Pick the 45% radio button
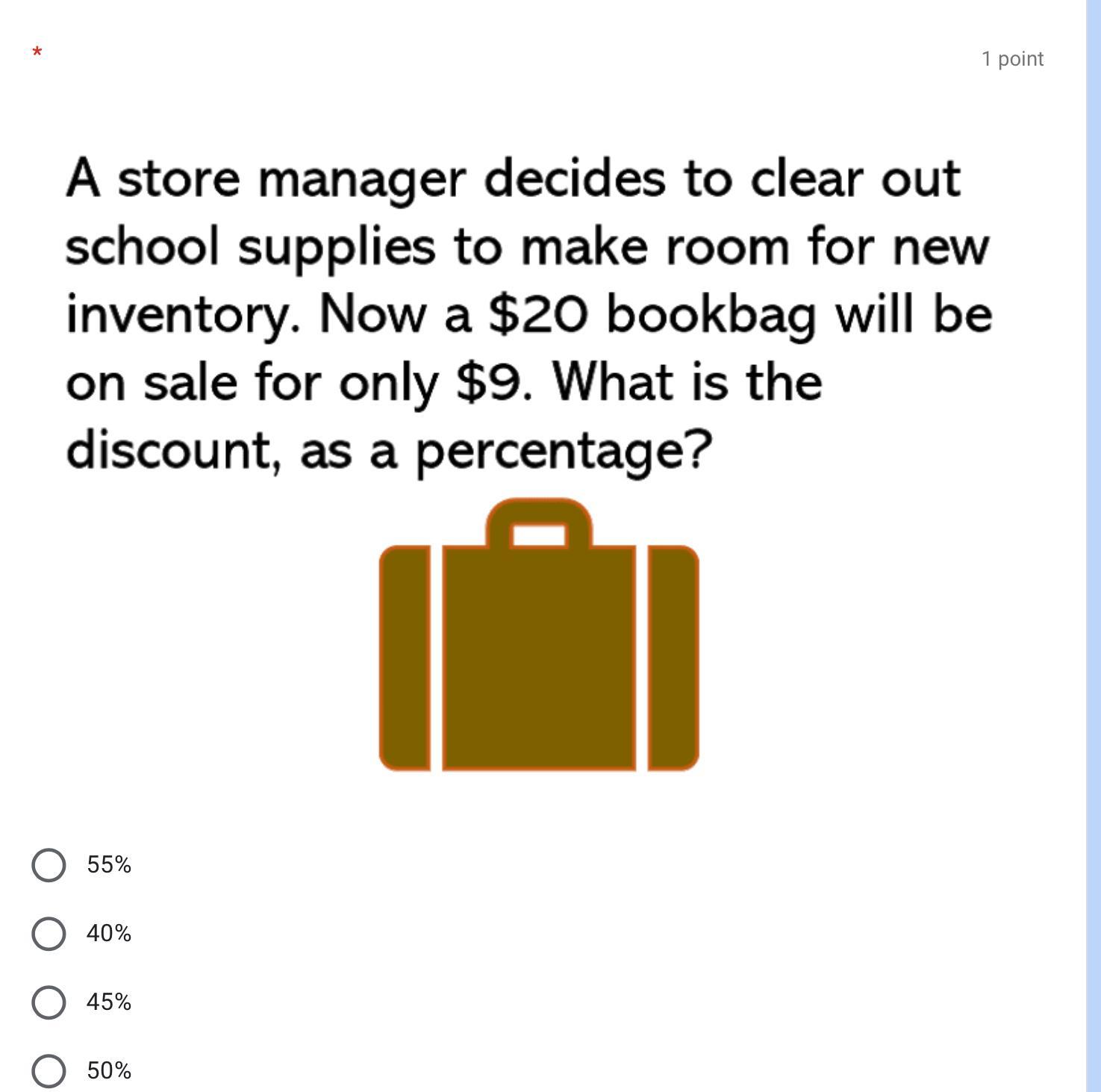The image size is (1101, 1092). click(x=49, y=1002)
